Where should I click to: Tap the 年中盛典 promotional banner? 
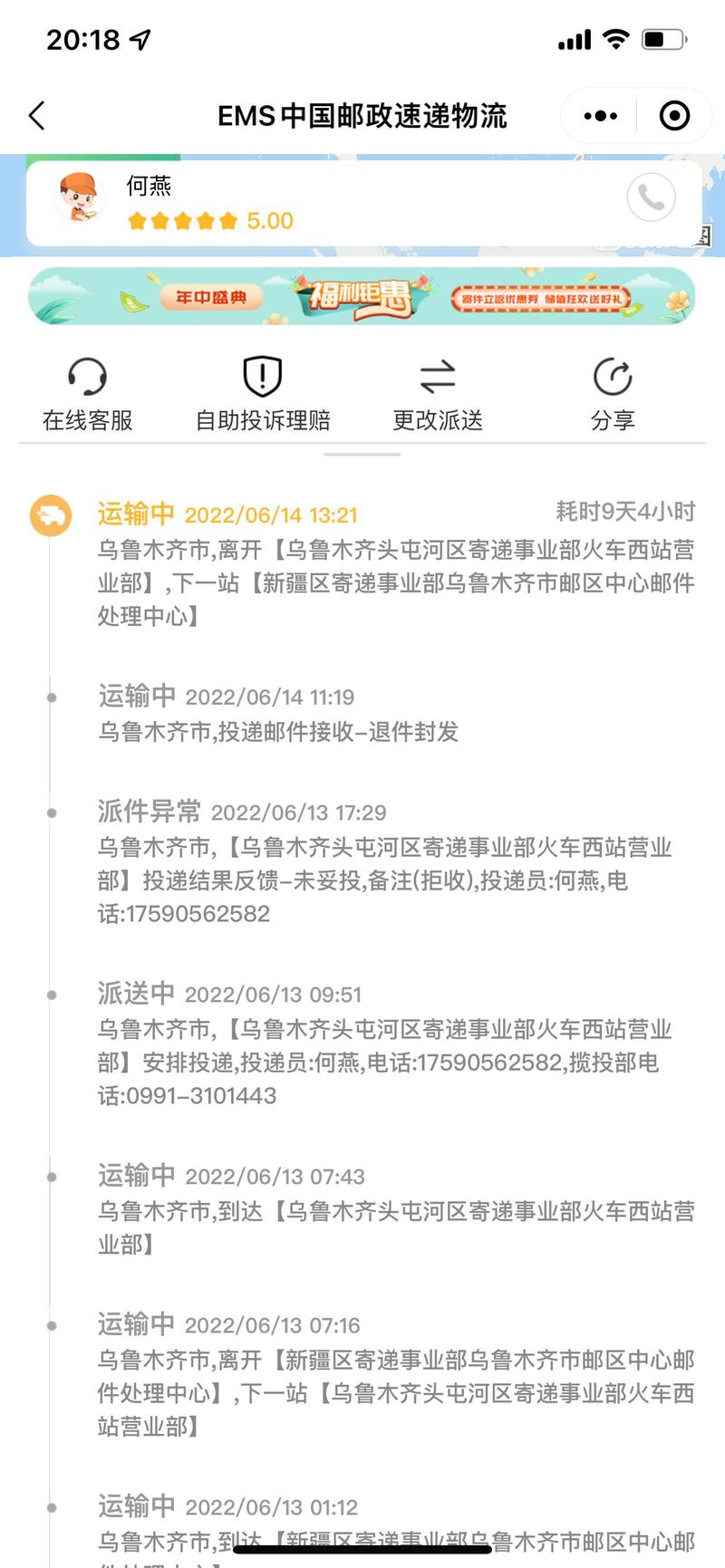(213, 296)
